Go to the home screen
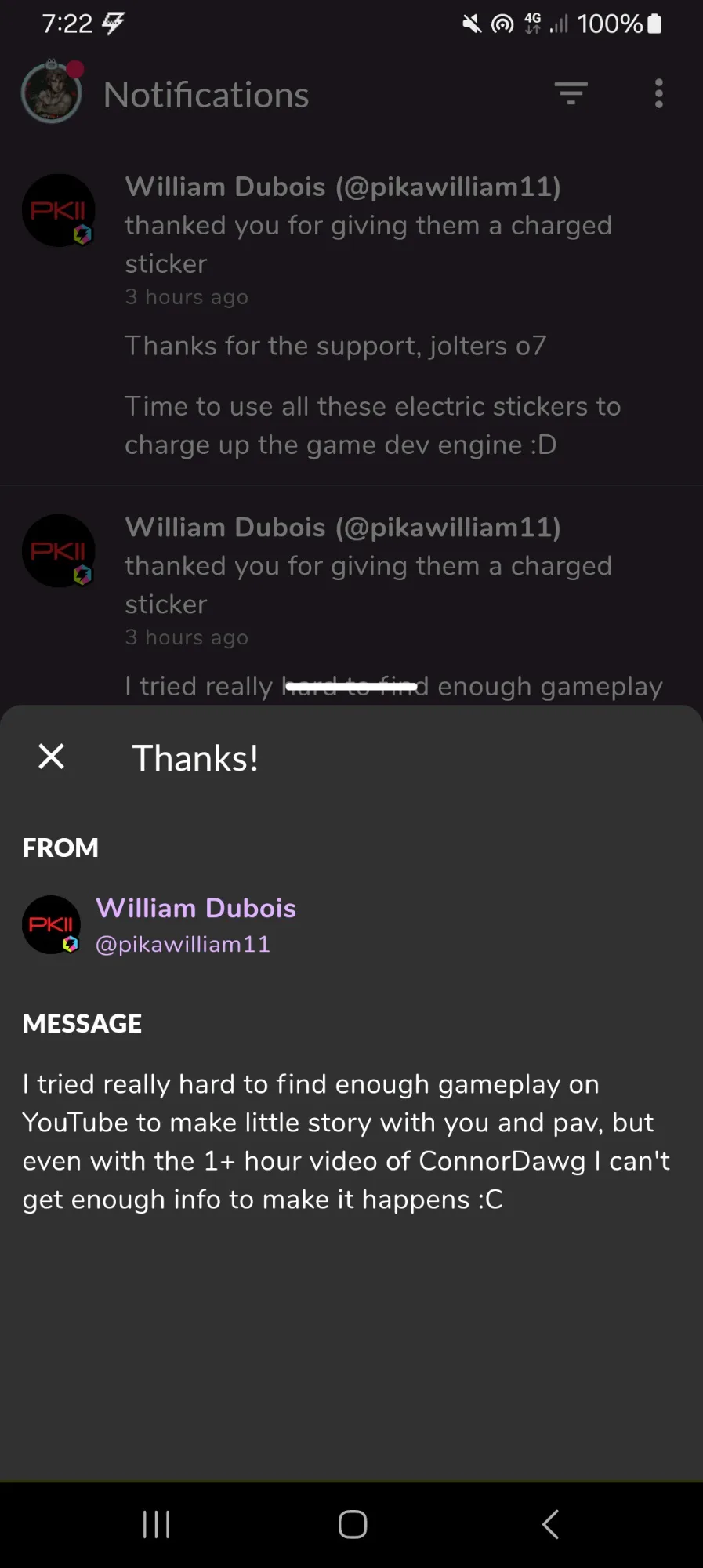The width and height of the screenshot is (703, 1568). pos(352,1525)
